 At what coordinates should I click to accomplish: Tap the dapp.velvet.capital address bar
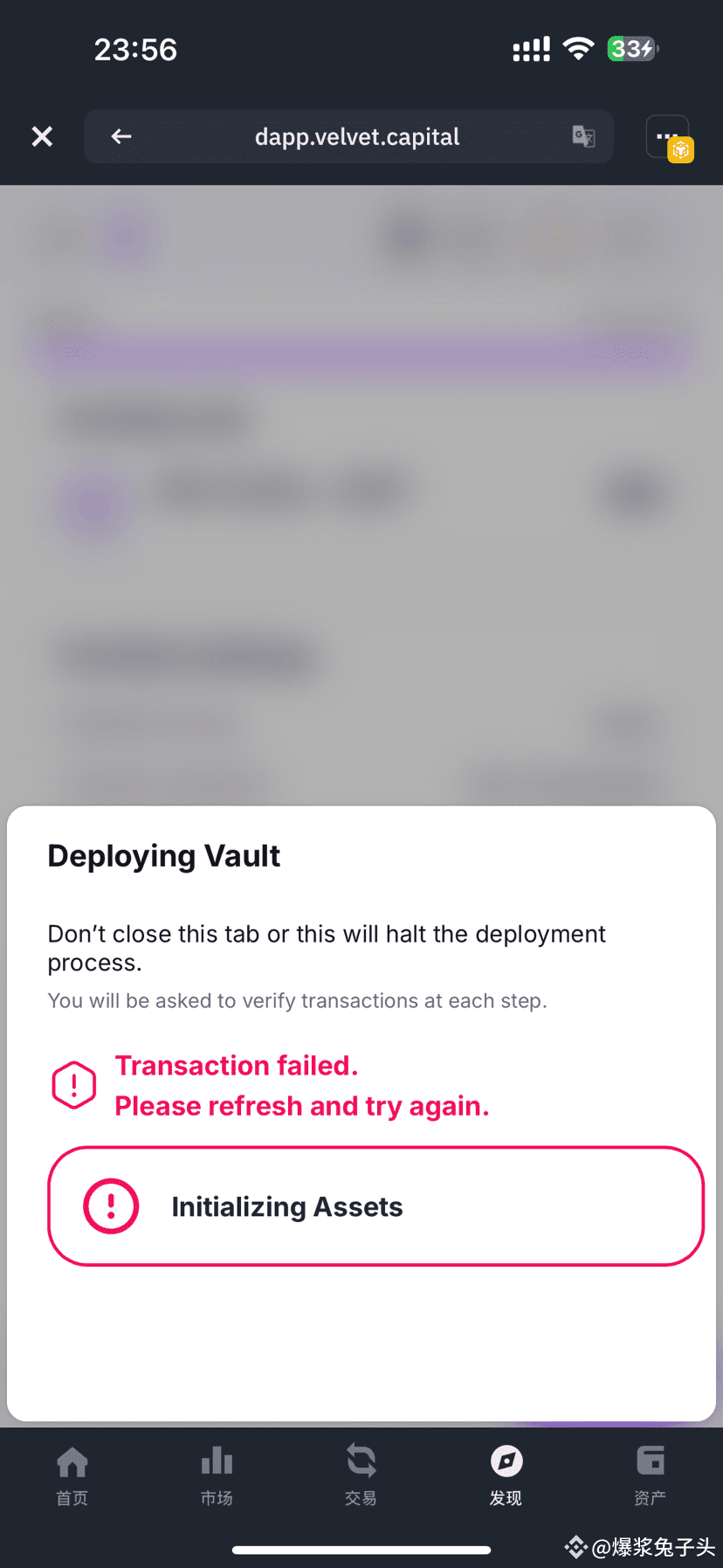356,137
